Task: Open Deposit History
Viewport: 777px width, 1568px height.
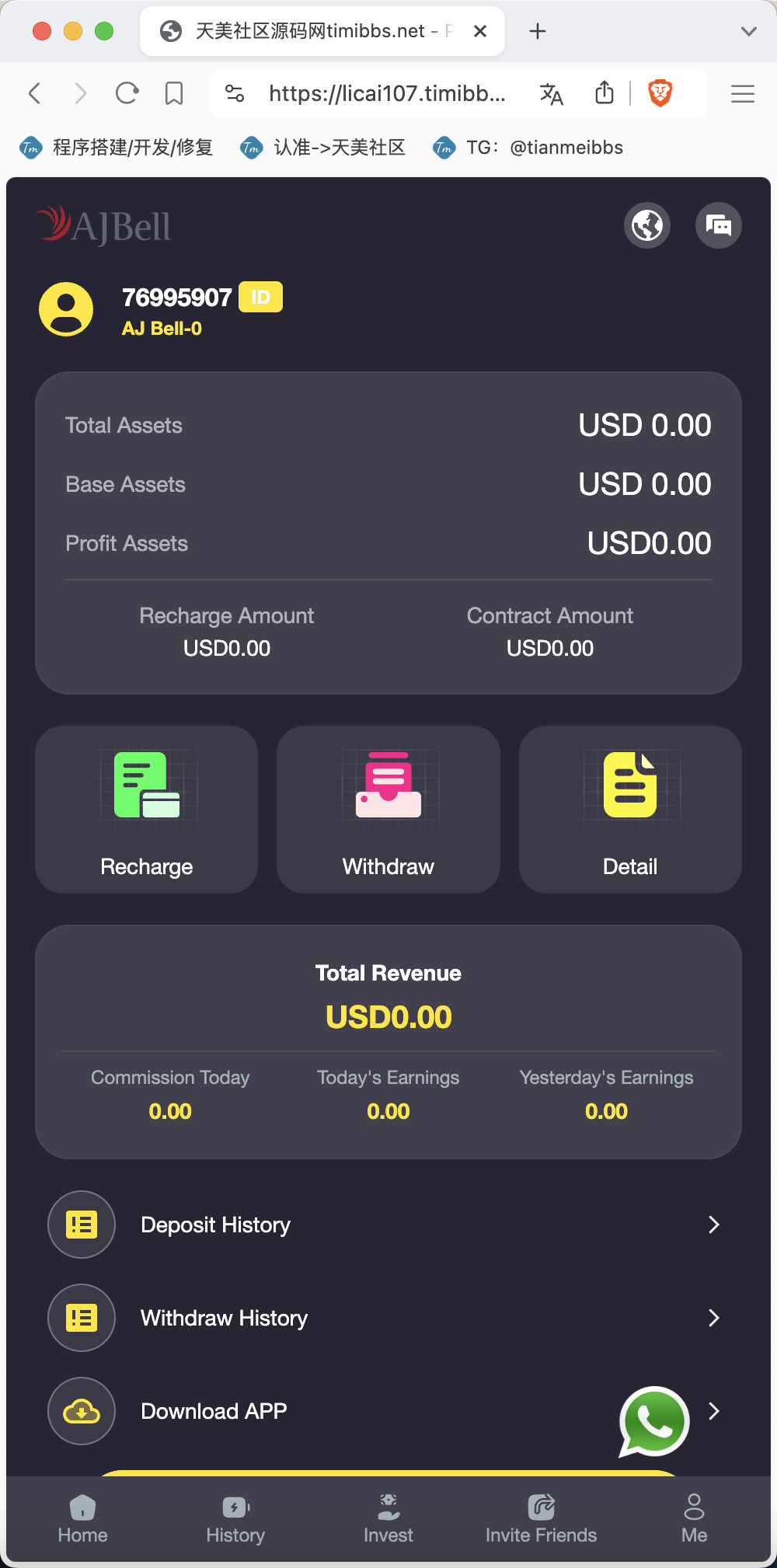Action: point(388,1225)
